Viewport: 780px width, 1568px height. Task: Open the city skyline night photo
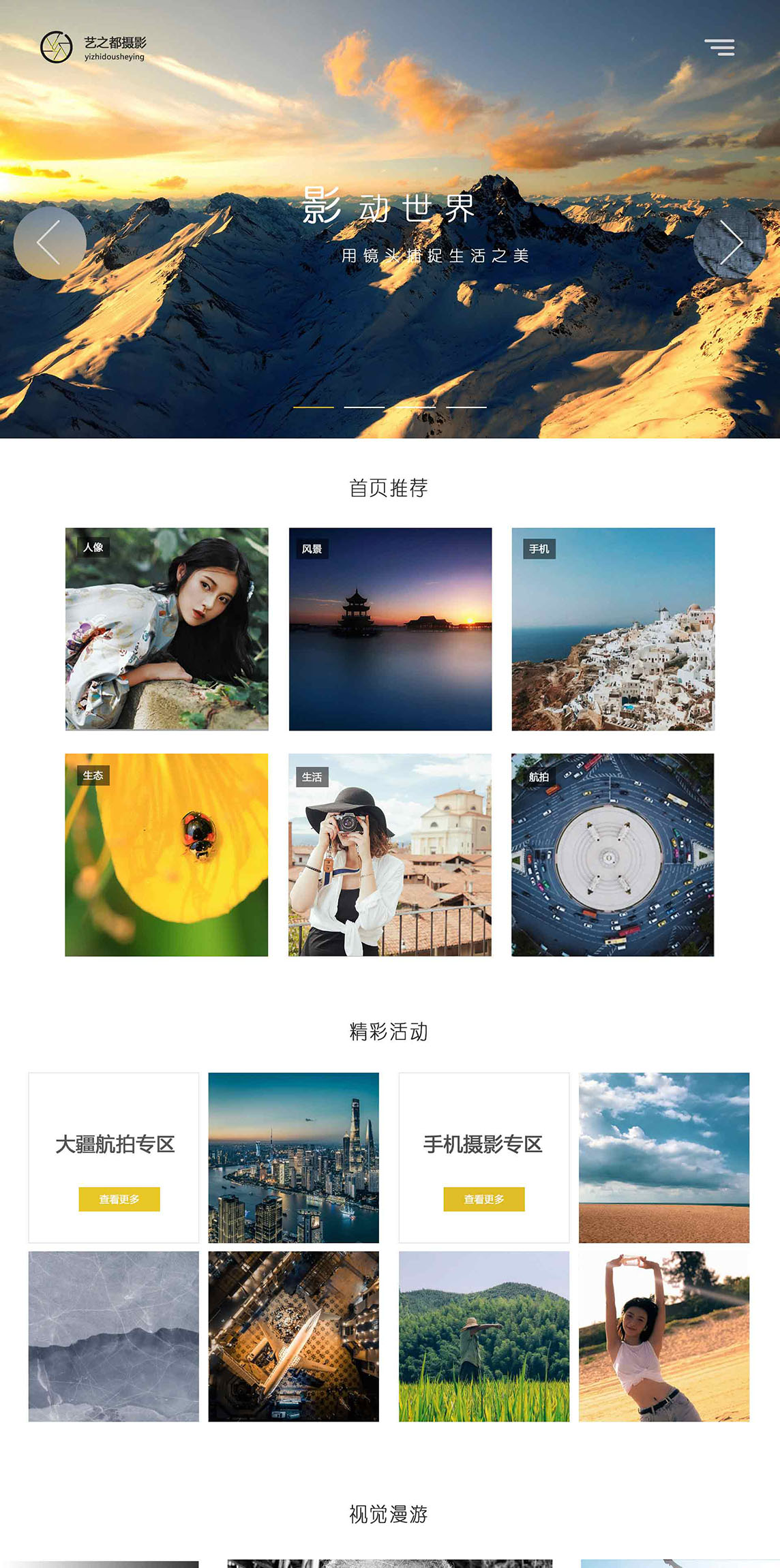tap(293, 1158)
